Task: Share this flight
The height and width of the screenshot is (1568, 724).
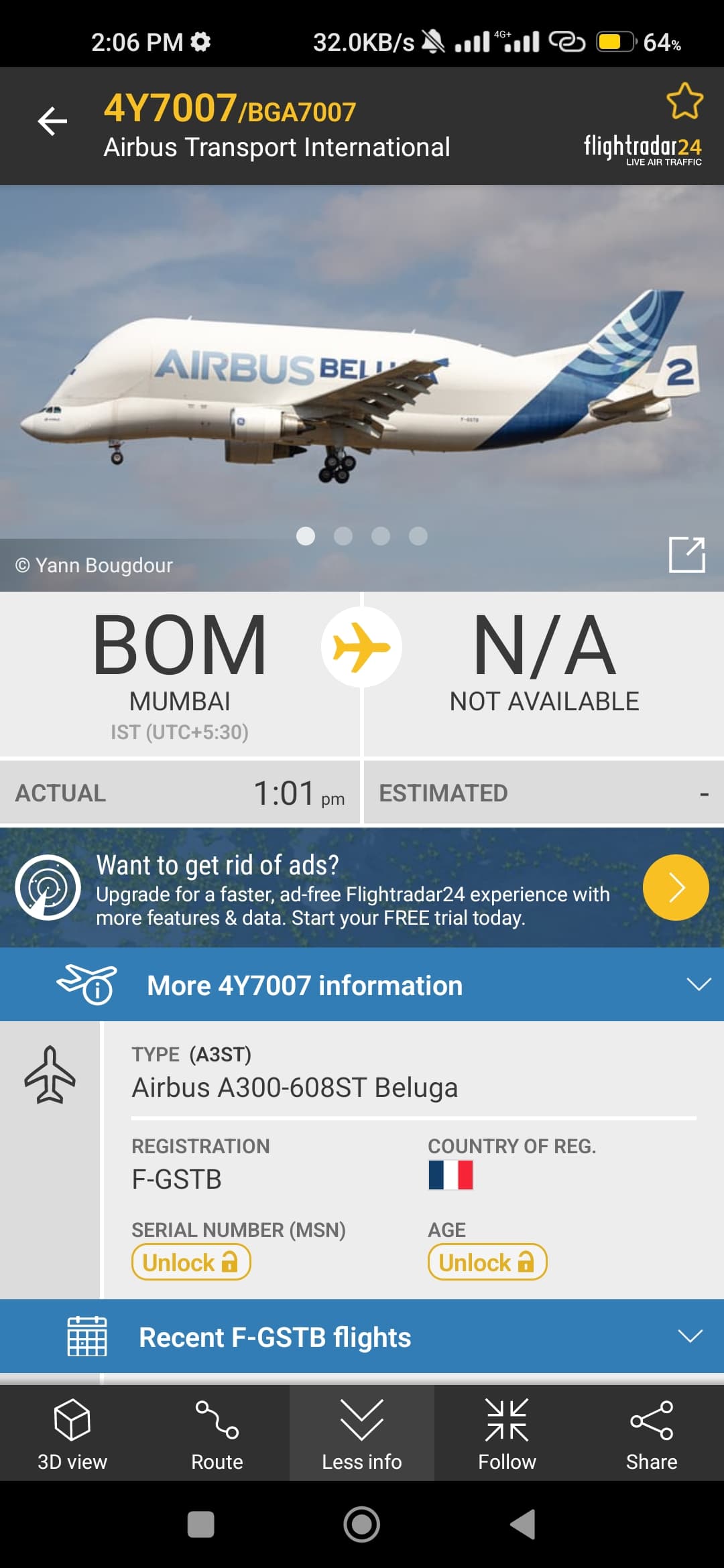Action: (652, 1433)
